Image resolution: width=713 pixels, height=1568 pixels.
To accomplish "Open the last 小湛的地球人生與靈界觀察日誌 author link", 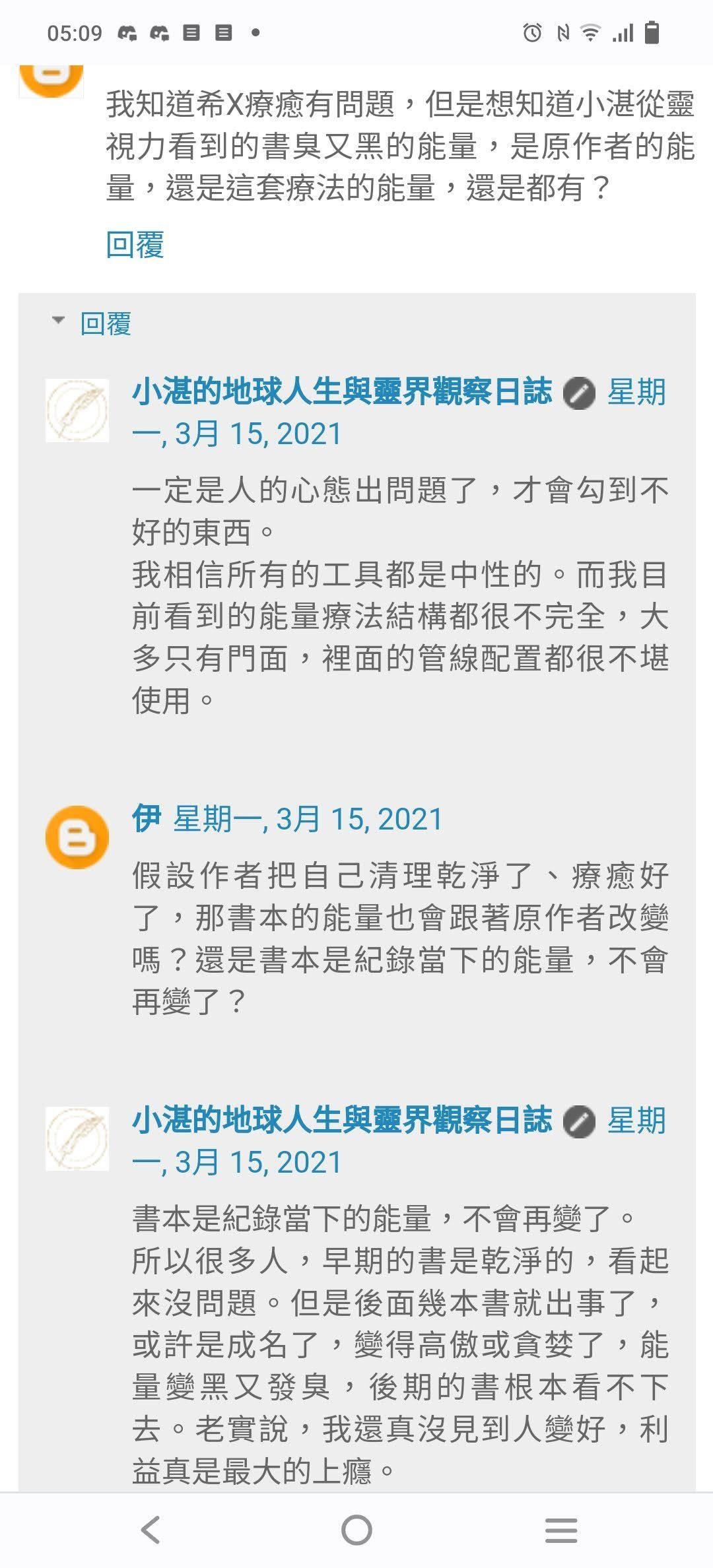I will pyautogui.click(x=342, y=1120).
